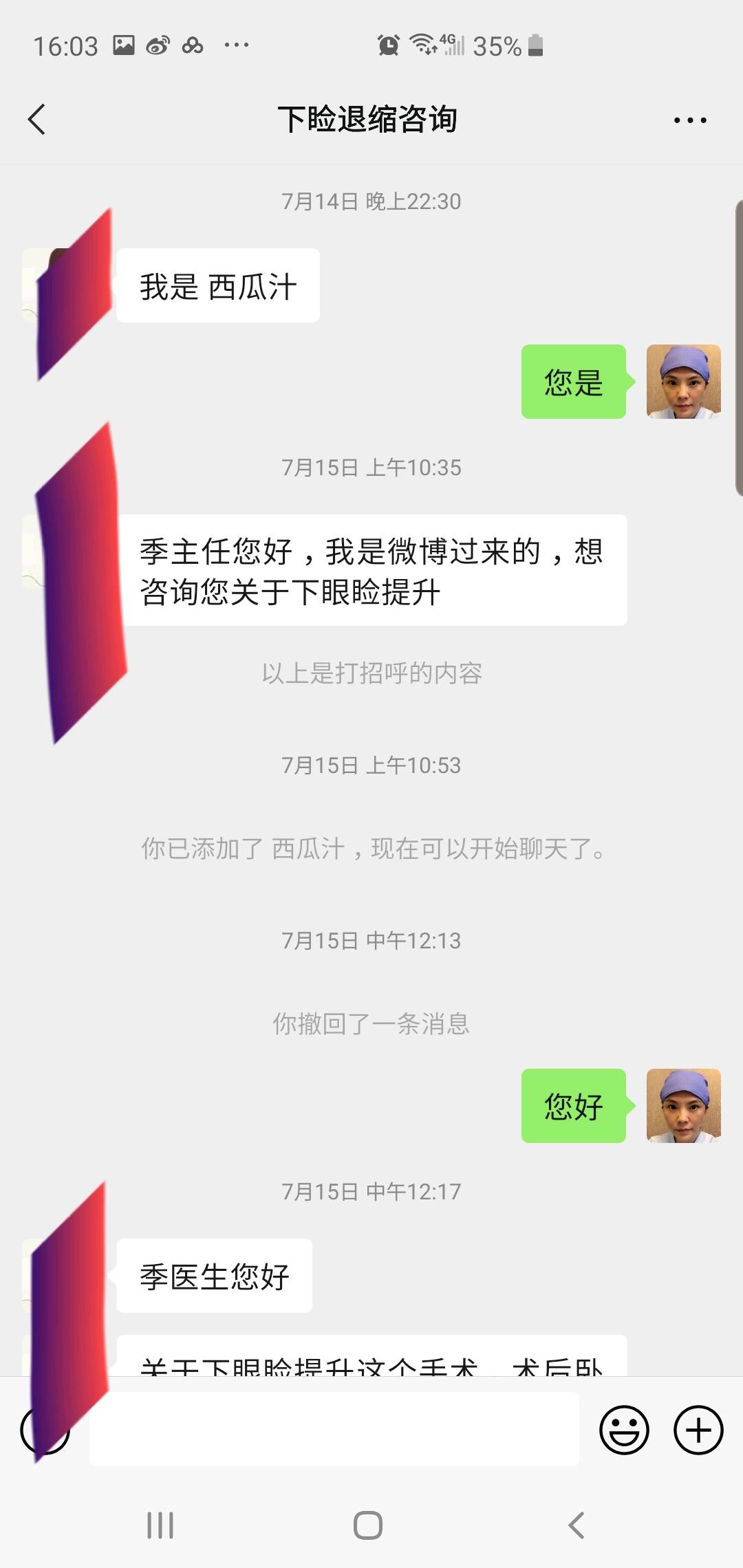The image size is (743, 1568).
Task: Open doctor's avatar beside 您好 message
Action: coord(683,1106)
